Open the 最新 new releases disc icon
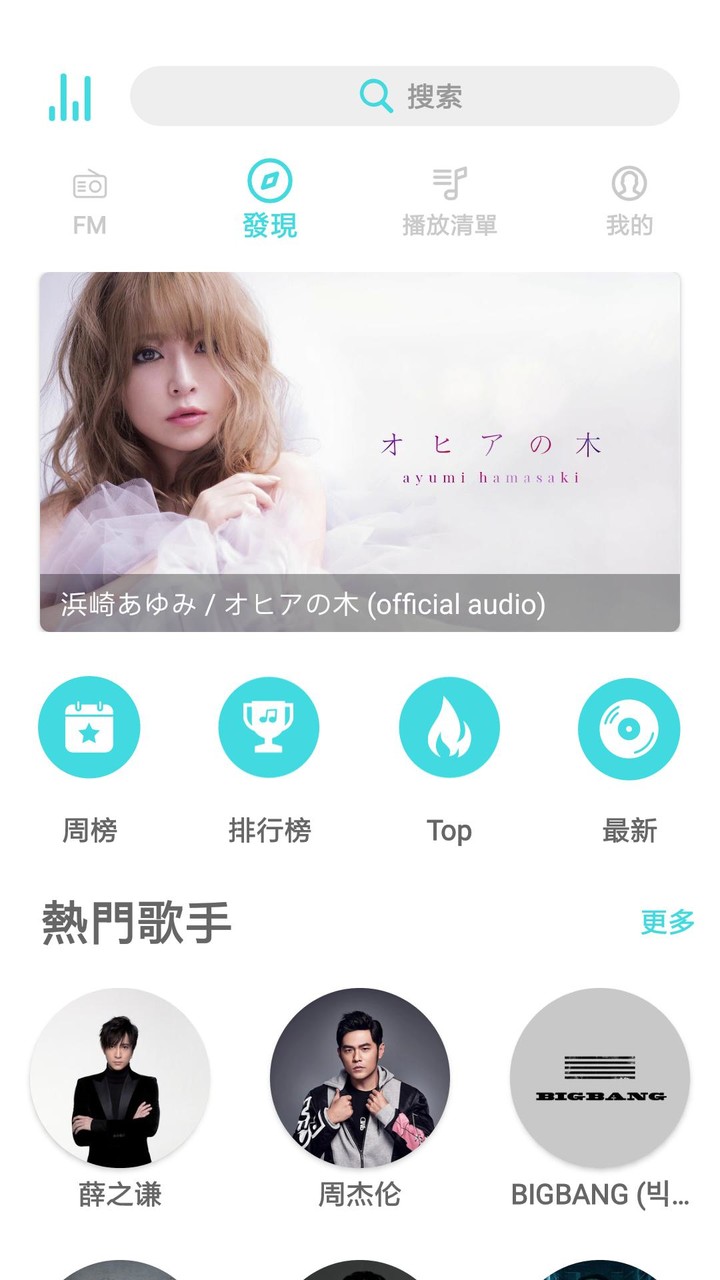Image resolution: width=720 pixels, height=1280 pixels. click(x=629, y=727)
